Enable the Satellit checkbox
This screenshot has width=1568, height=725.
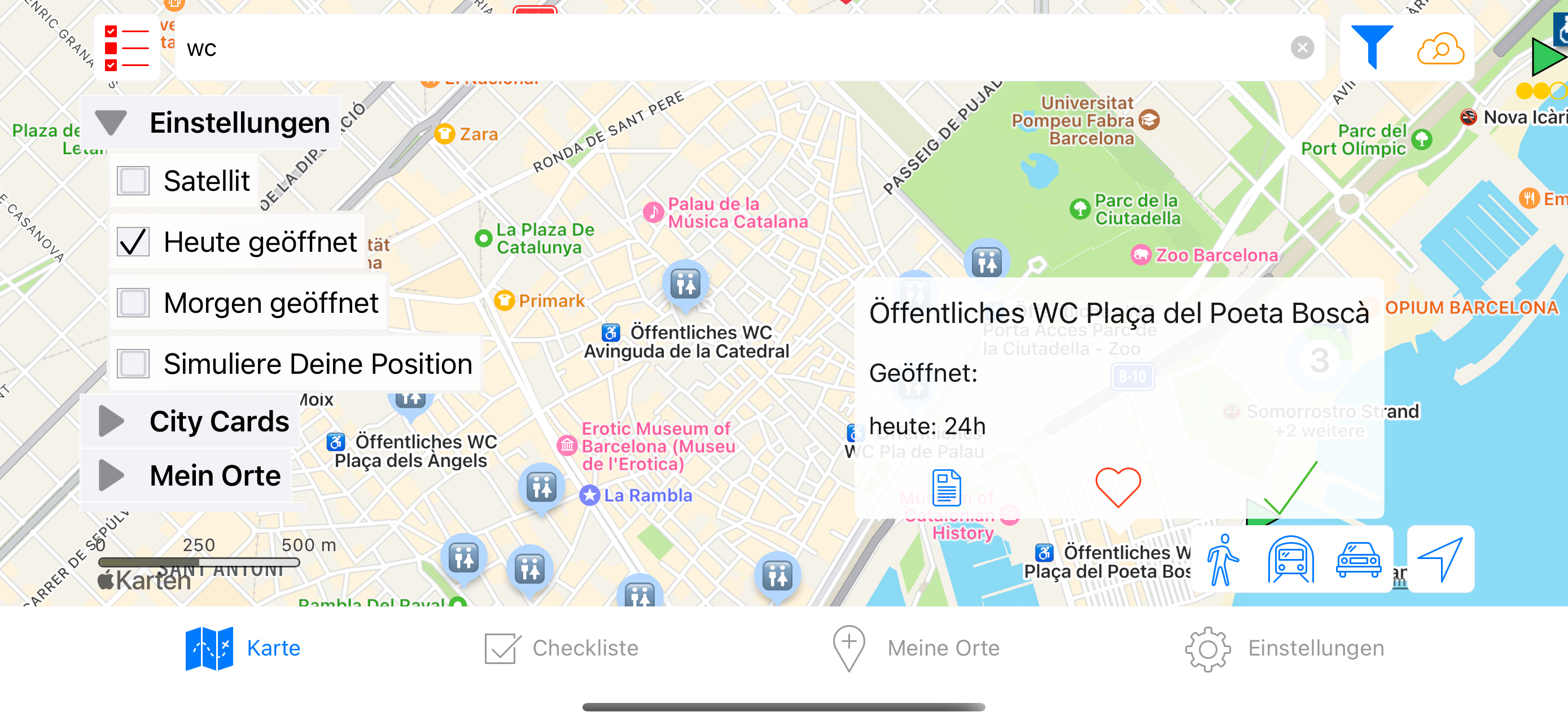click(x=133, y=181)
